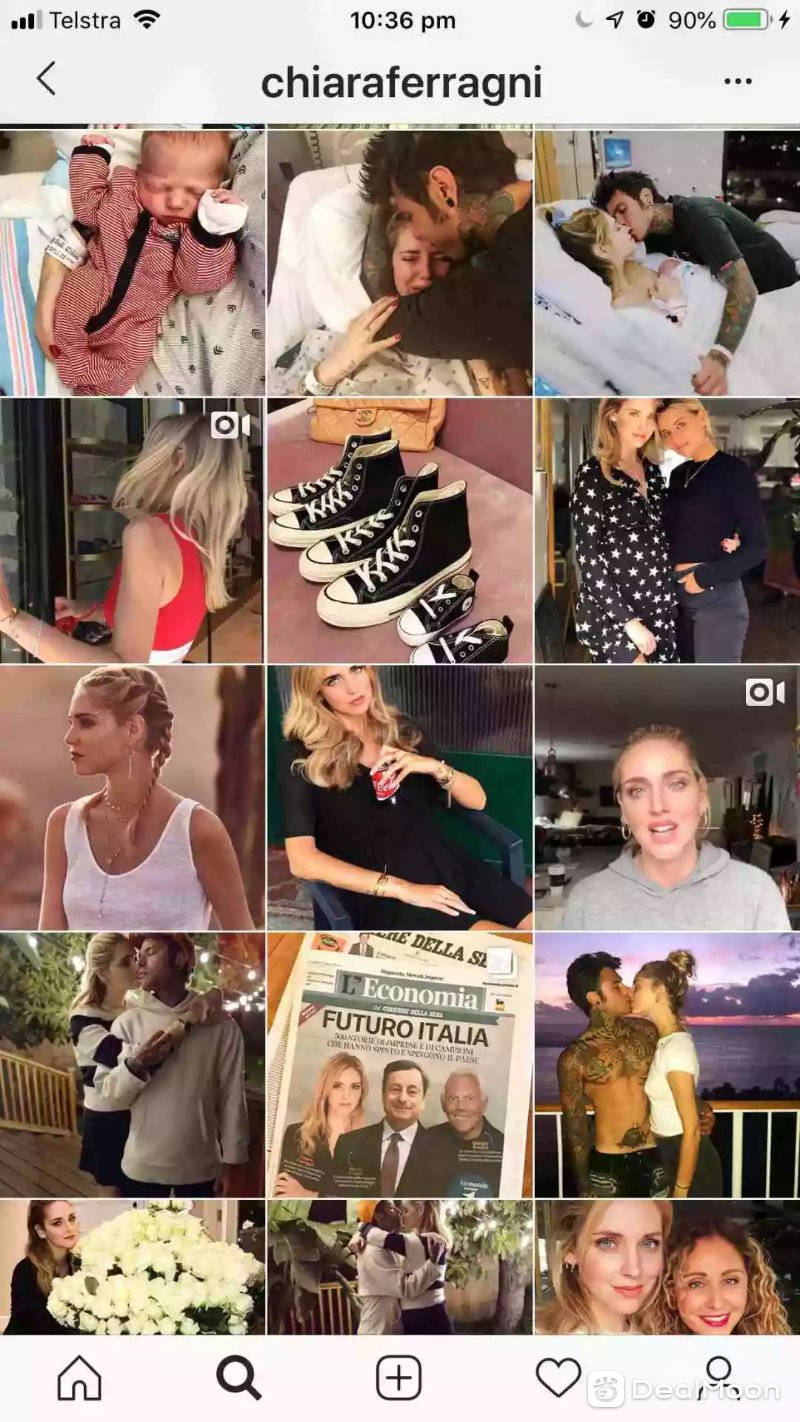Open the star-print dress duo photo

(667, 531)
